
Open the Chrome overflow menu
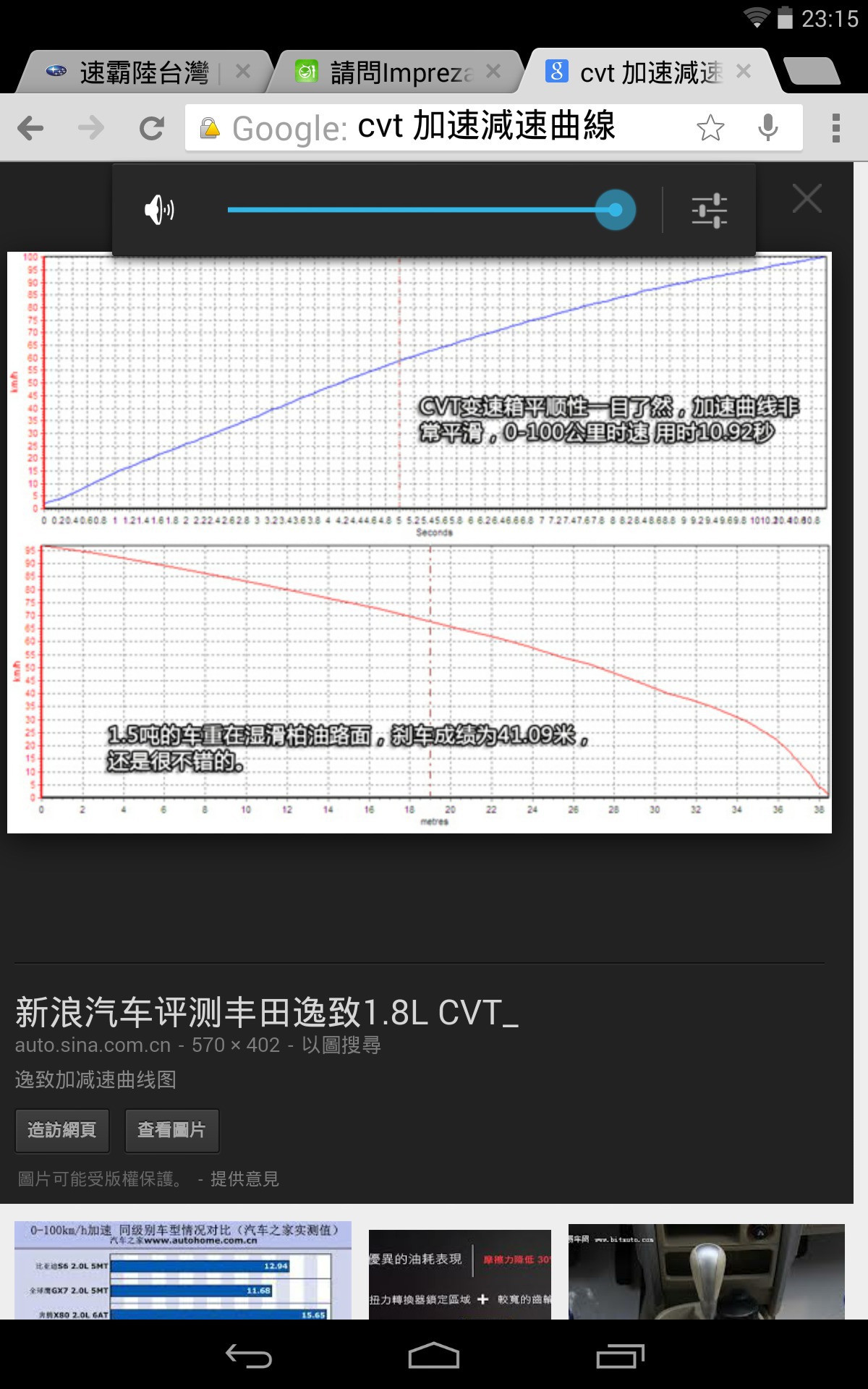(835, 128)
